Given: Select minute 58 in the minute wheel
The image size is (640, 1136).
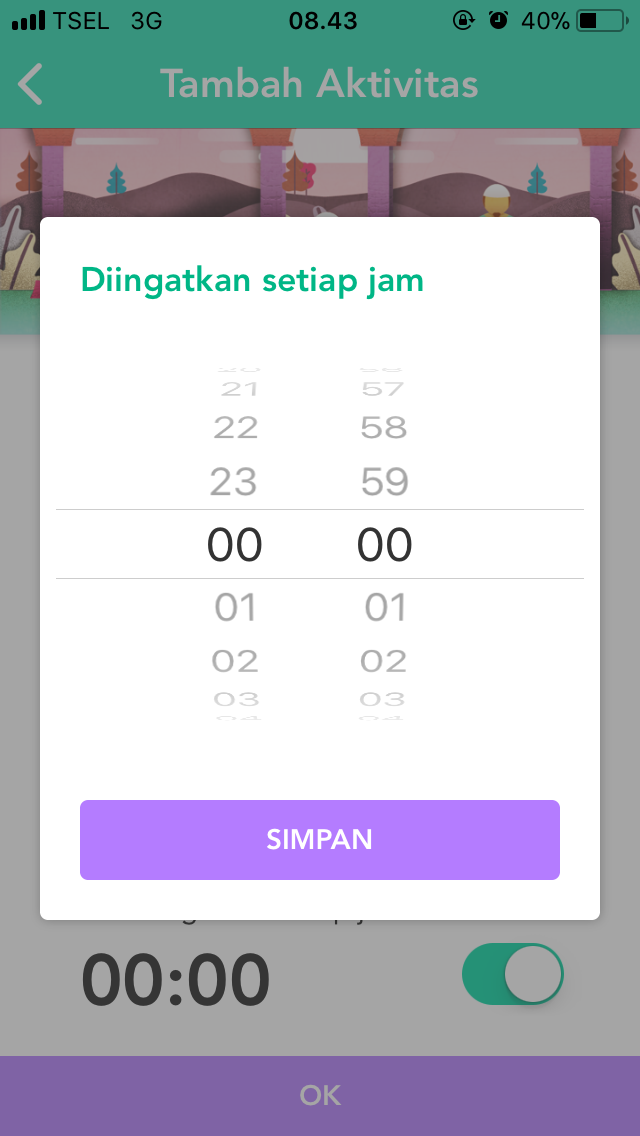Looking at the screenshot, I should click(385, 428).
